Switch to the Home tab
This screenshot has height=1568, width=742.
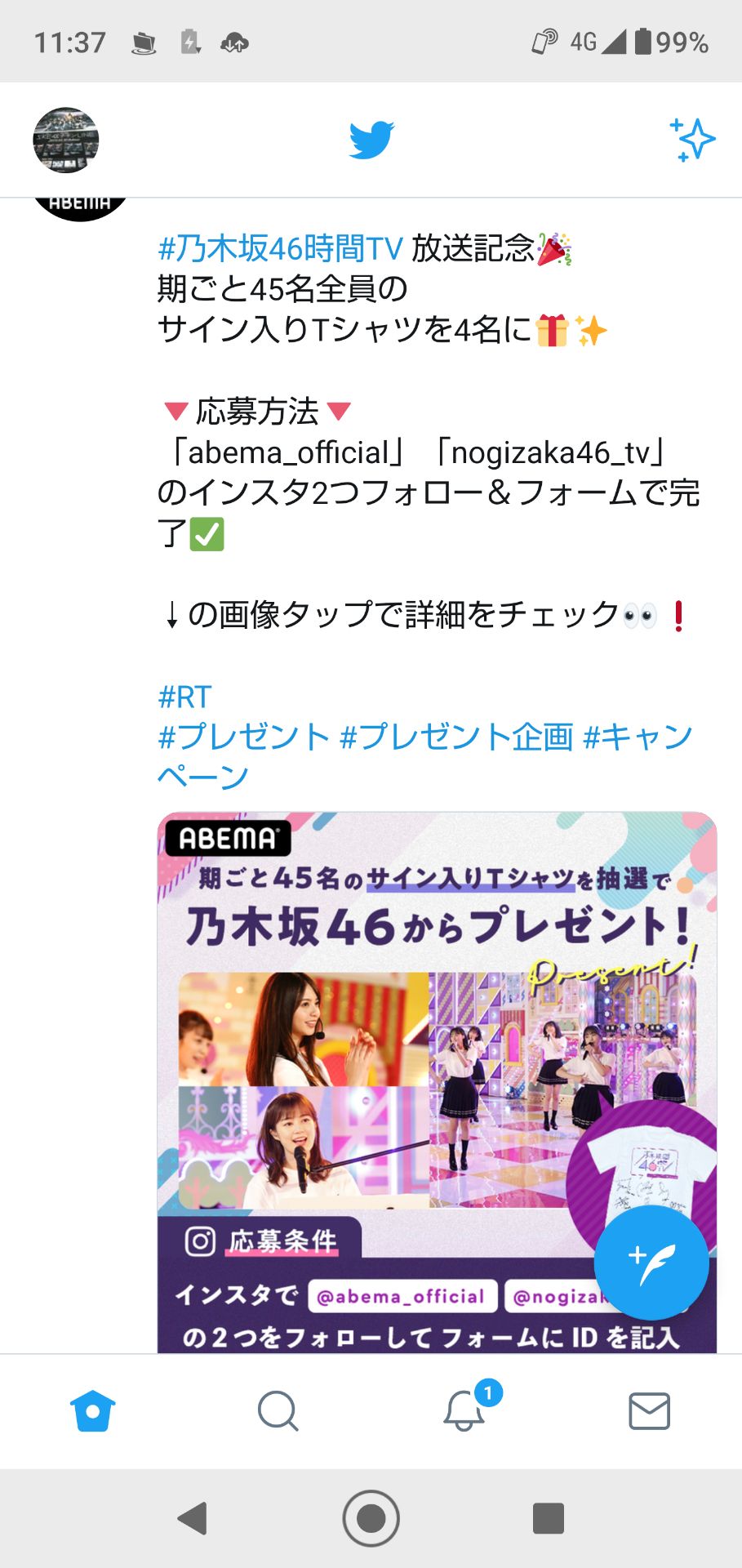pos(93,1410)
